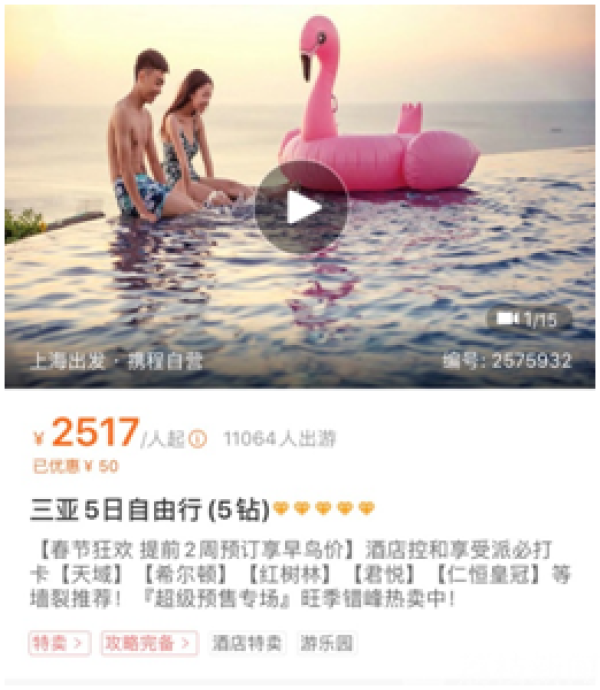Open the price info icon

(198, 439)
